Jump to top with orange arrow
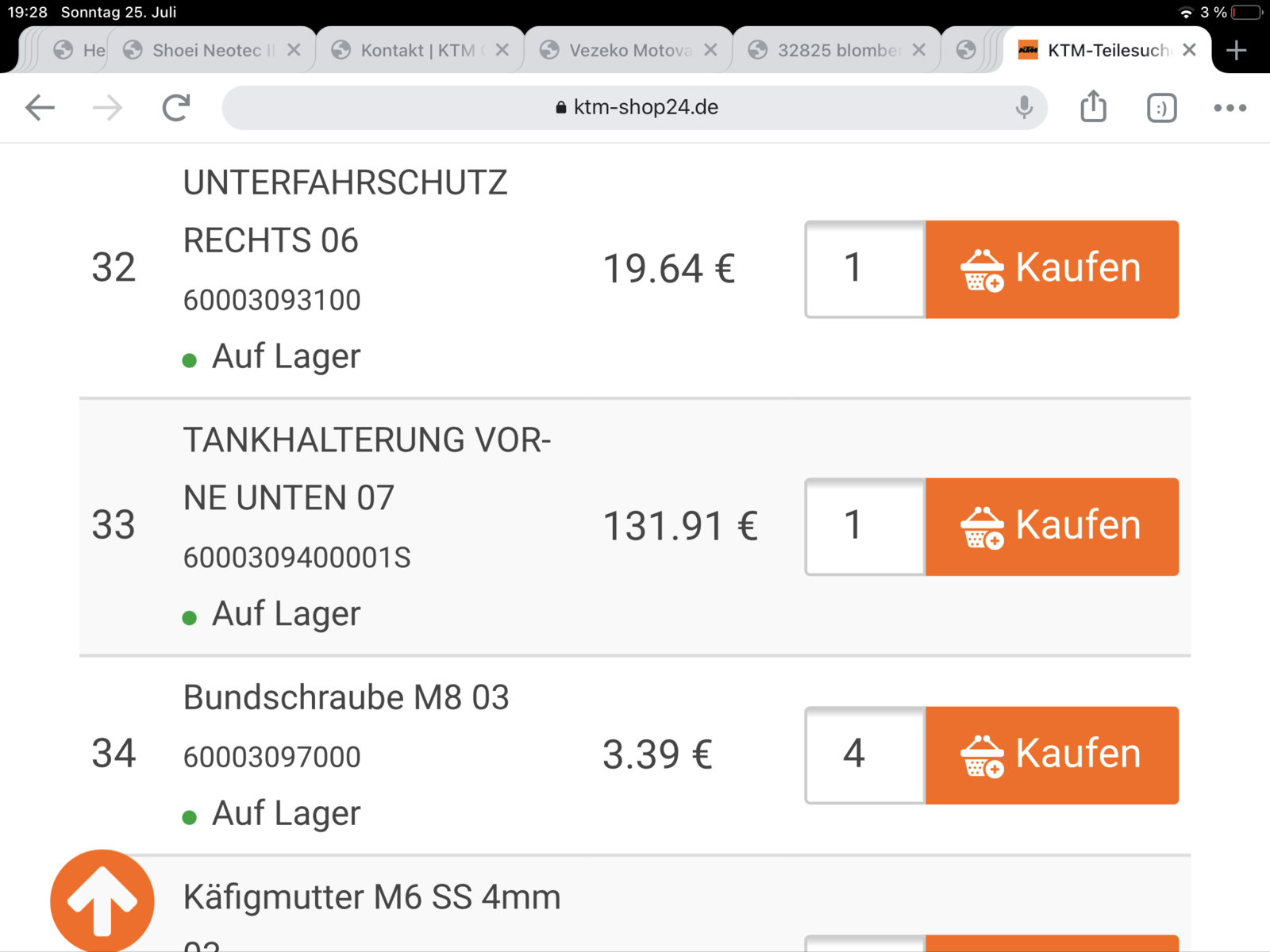The image size is (1270, 952). (x=102, y=900)
